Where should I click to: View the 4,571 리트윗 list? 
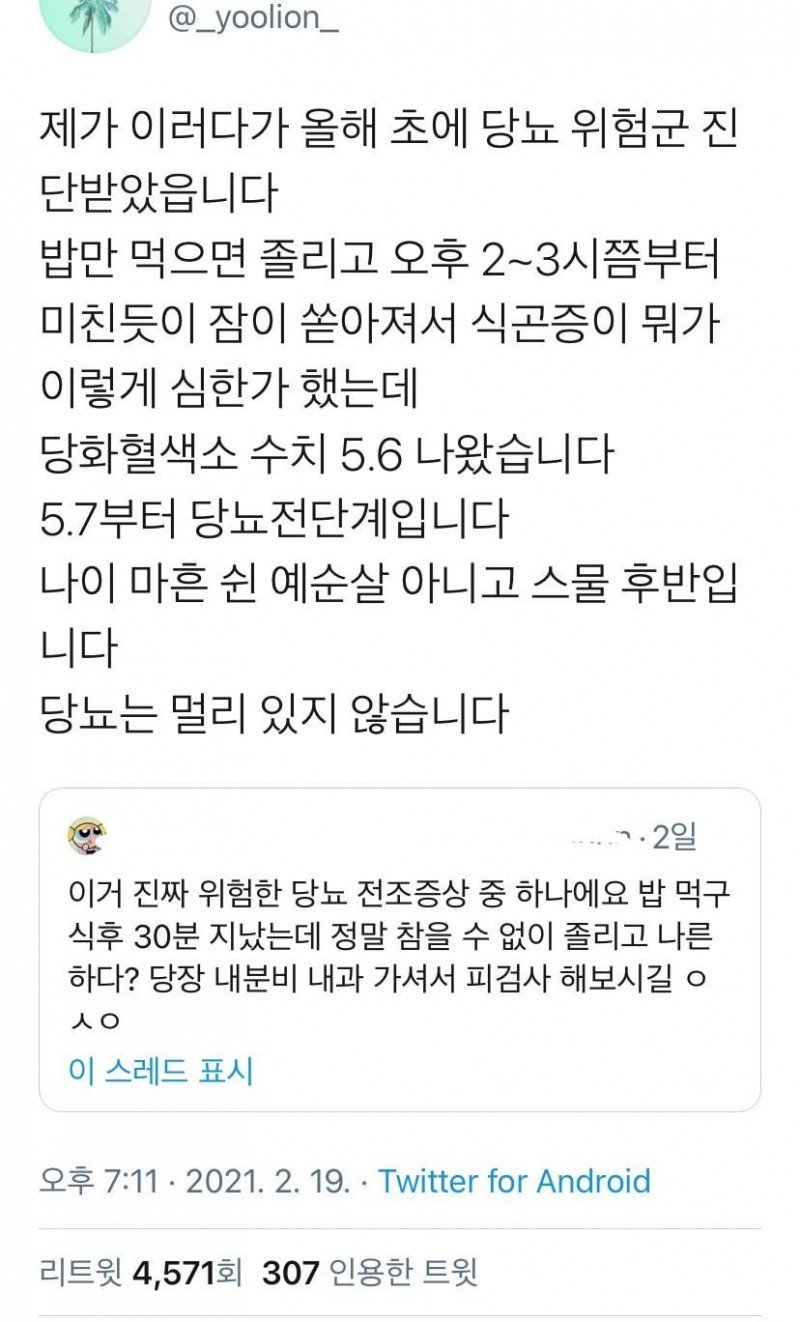[140, 1273]
